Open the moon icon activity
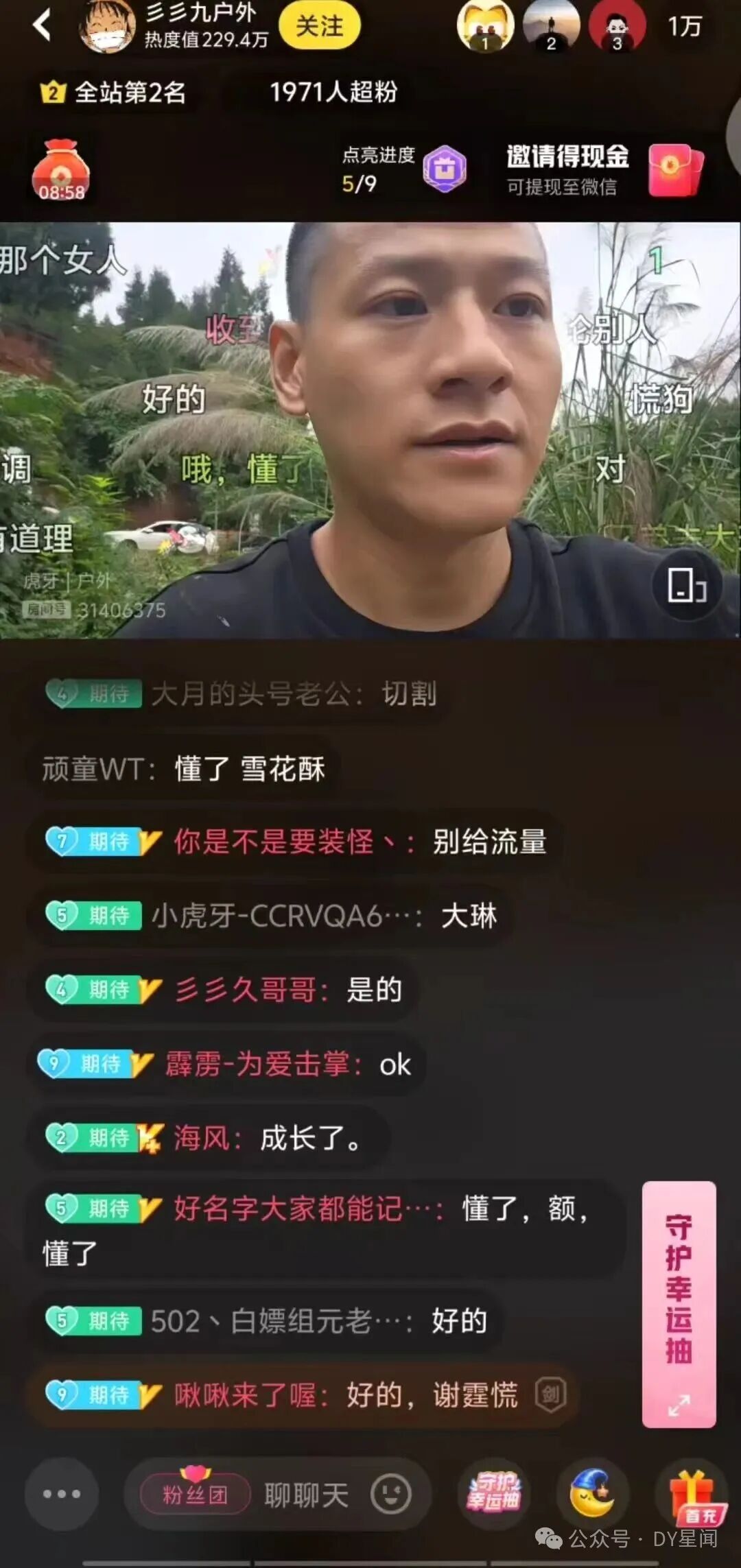 593,1493
